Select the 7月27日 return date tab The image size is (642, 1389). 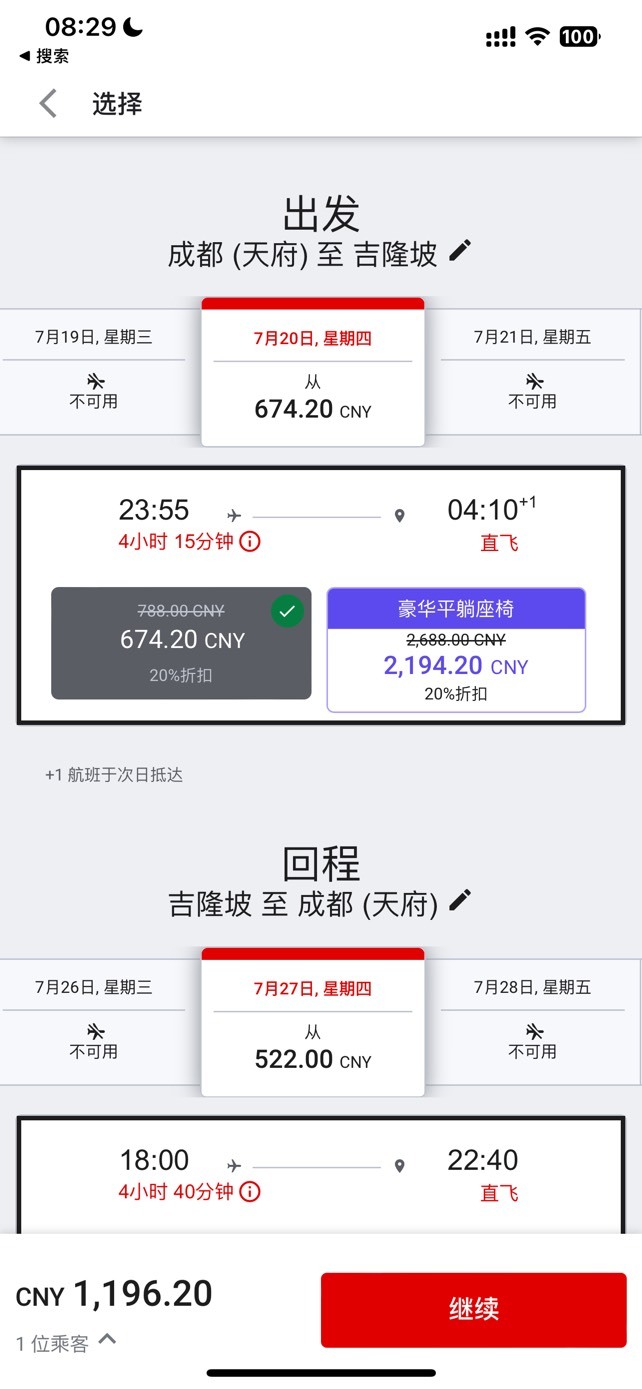click(313, 1022)
